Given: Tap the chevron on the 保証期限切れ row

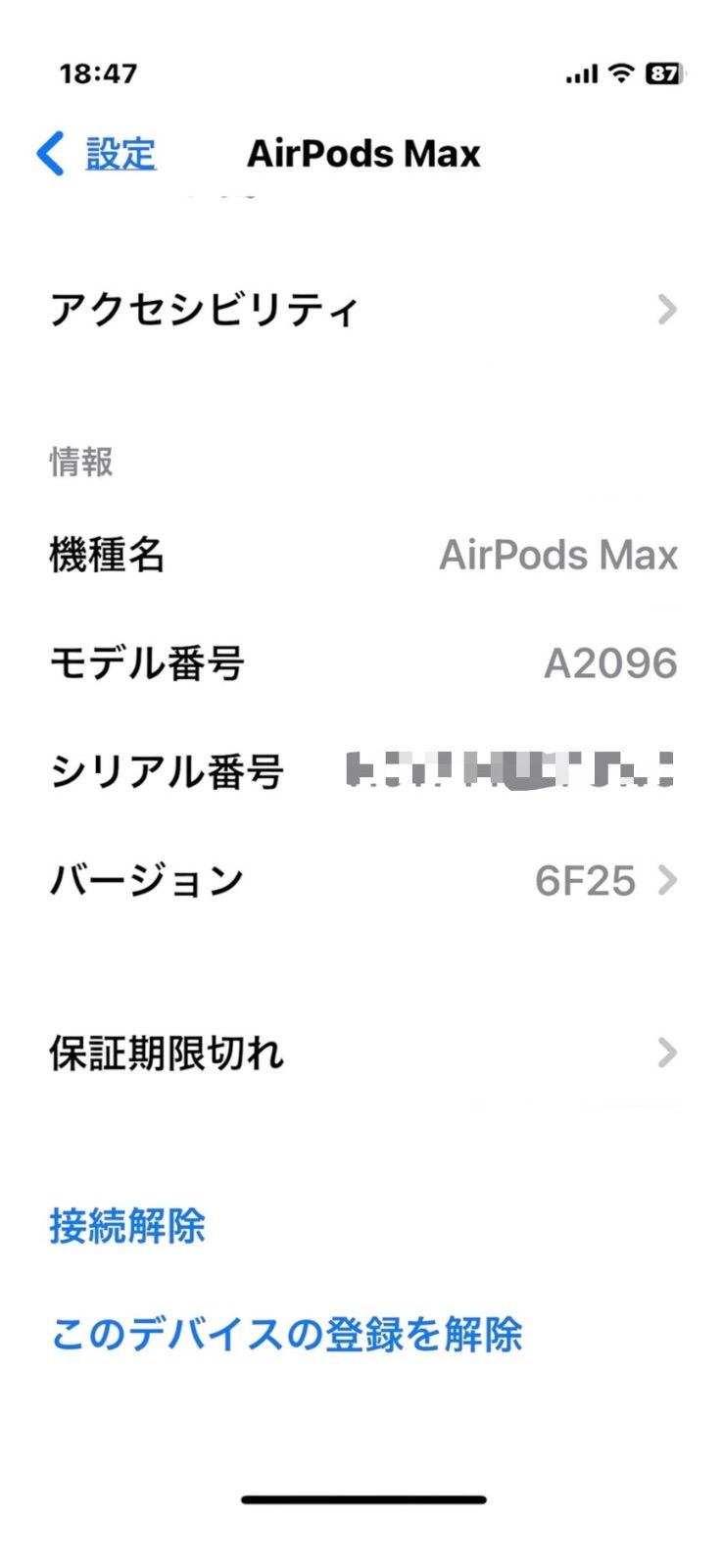Looking at the screenshot, I should (x=669, y=1053).
